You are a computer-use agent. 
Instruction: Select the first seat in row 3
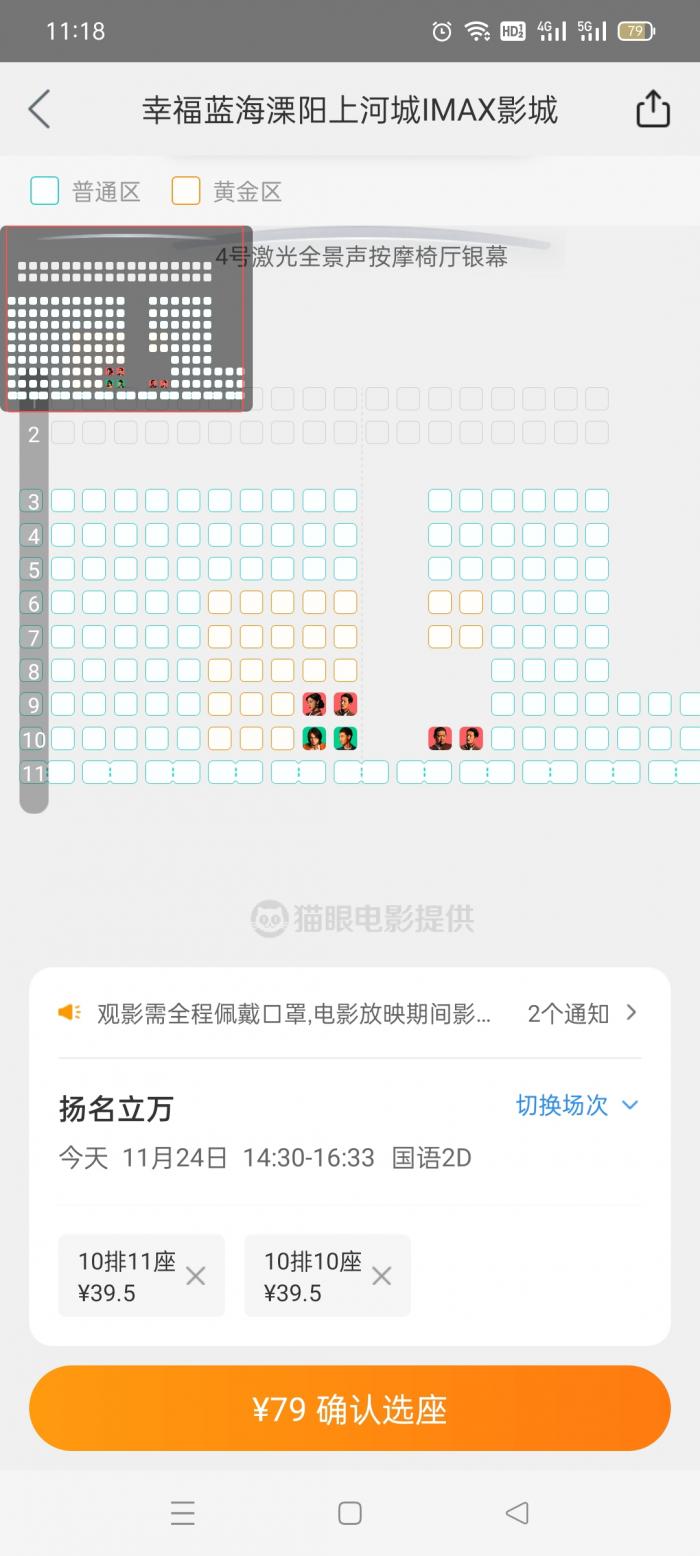pos(63,501)
